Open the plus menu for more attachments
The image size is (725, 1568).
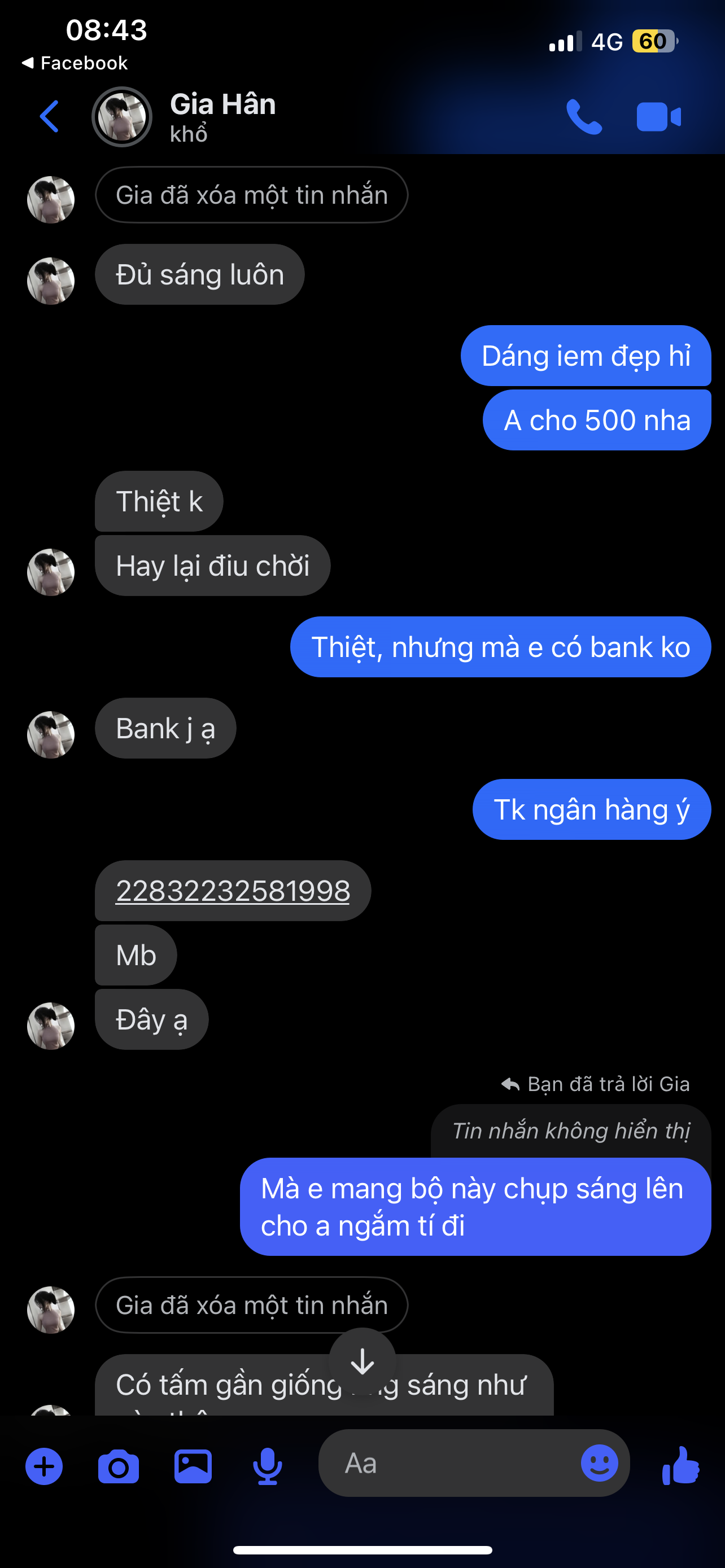(x=44, y=1466)
